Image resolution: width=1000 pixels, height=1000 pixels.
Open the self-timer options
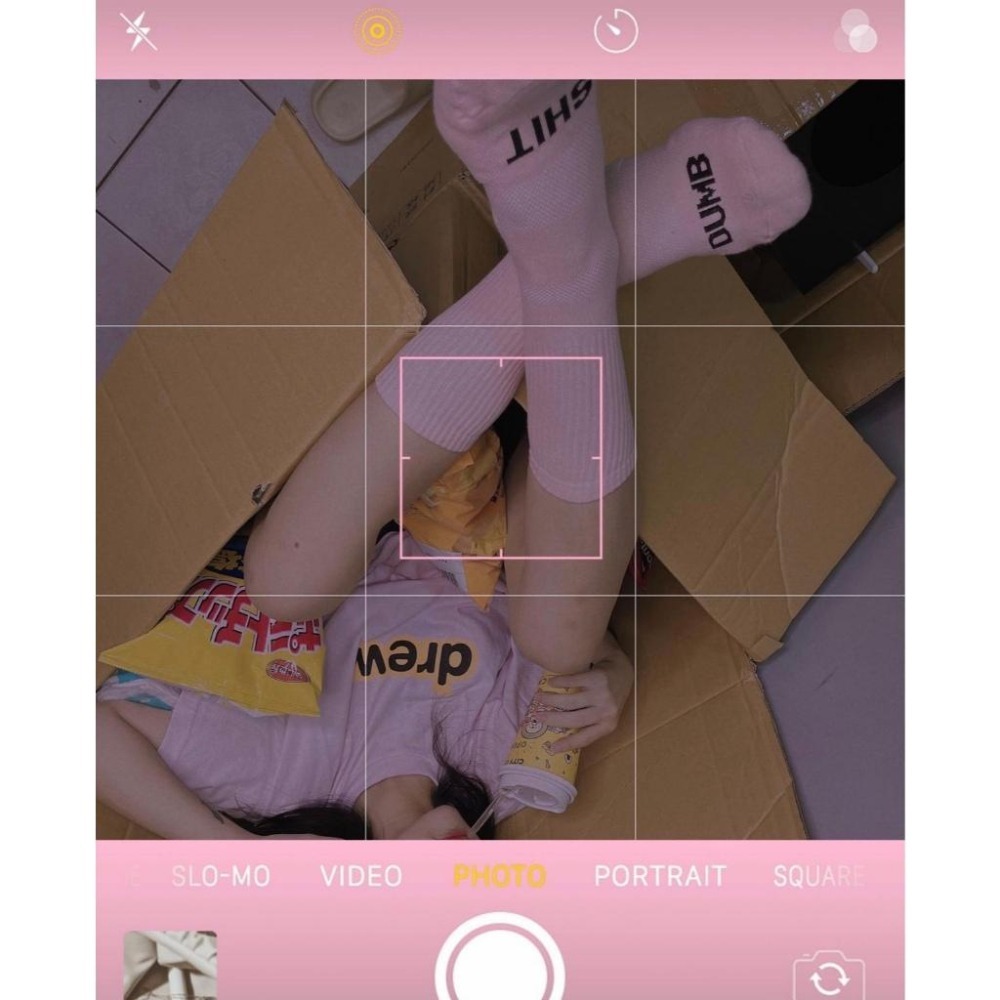(x=615, y=32)
